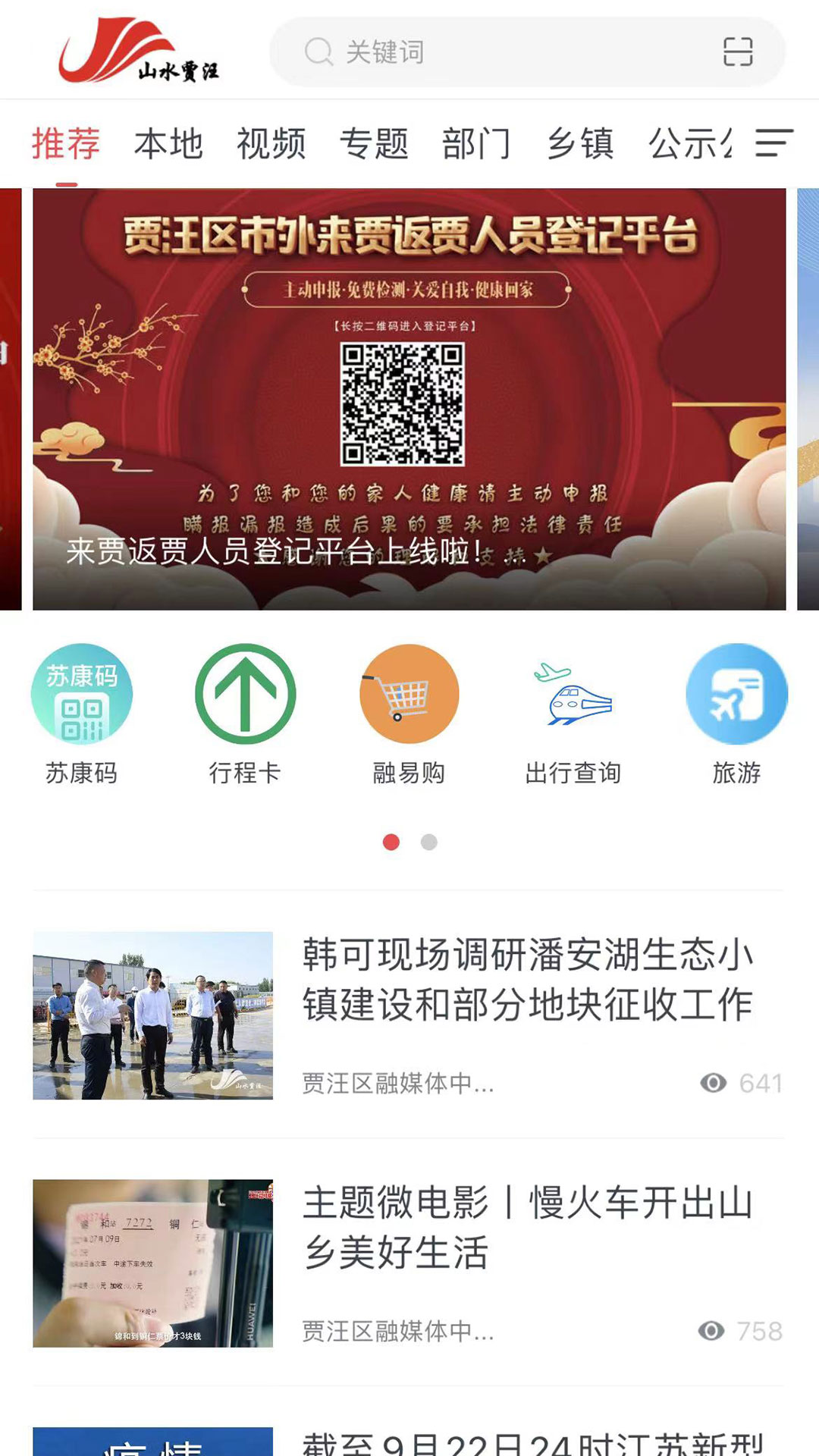The image size is (819, 1456).
Task: Open 苏康码 health code
Action: 81,714
